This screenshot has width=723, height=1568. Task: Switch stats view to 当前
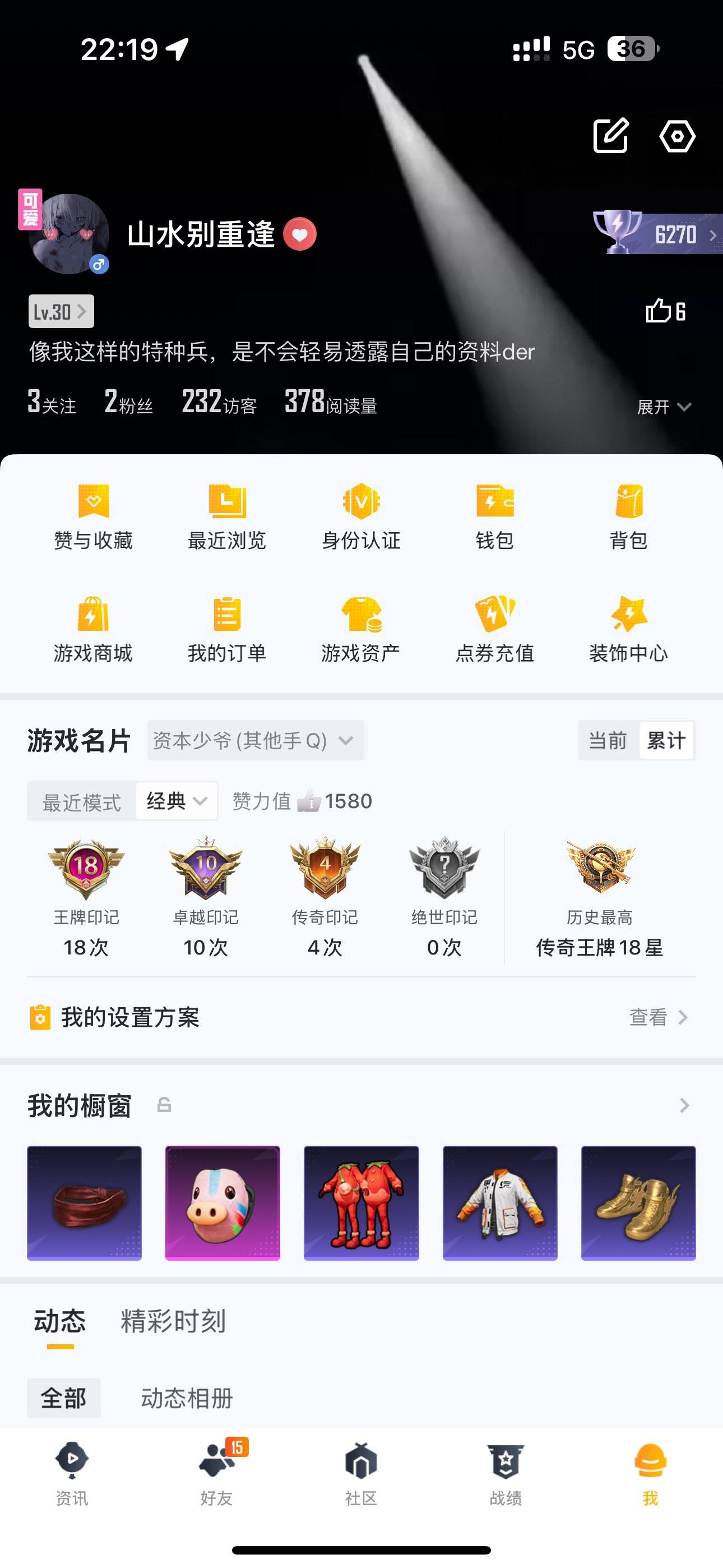pos(609,740)
